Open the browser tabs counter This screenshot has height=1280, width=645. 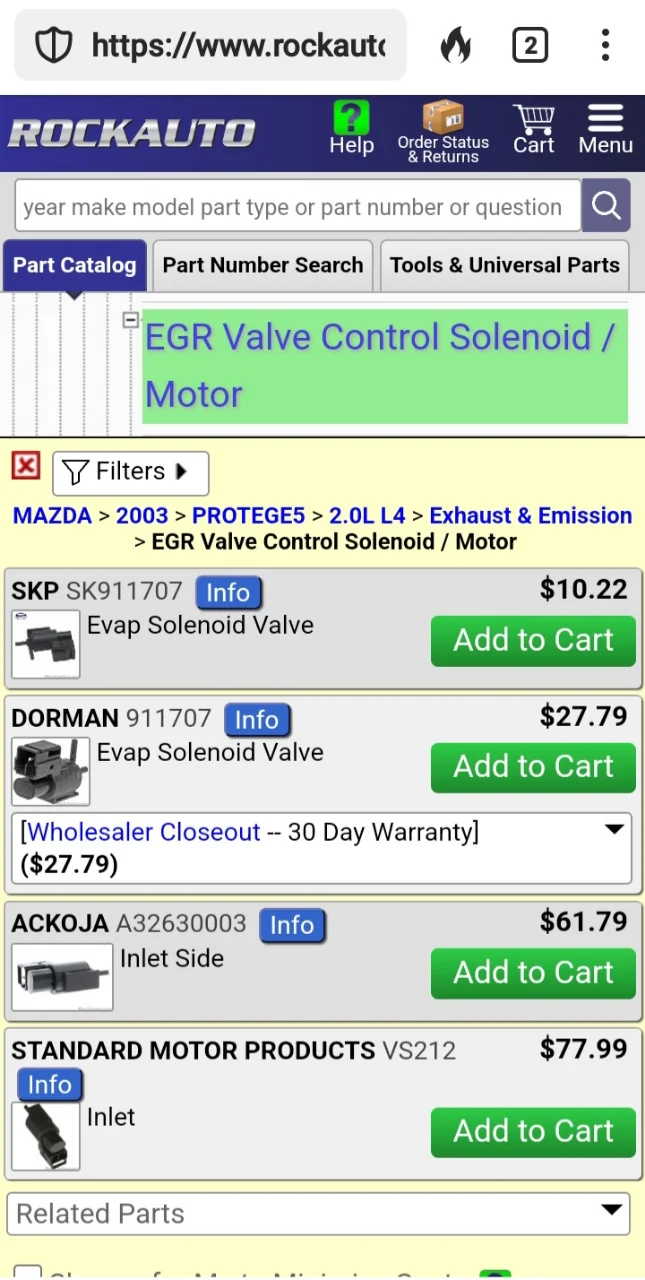coord(530,45)
